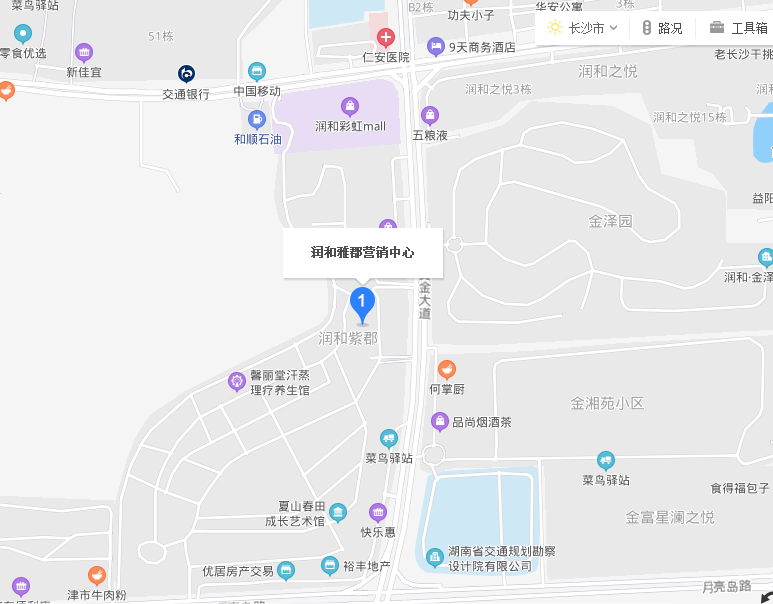Select the 仁安医院 hospital marker
The width and height of the screenshot is (773, 604).
[x=385, y=39]
